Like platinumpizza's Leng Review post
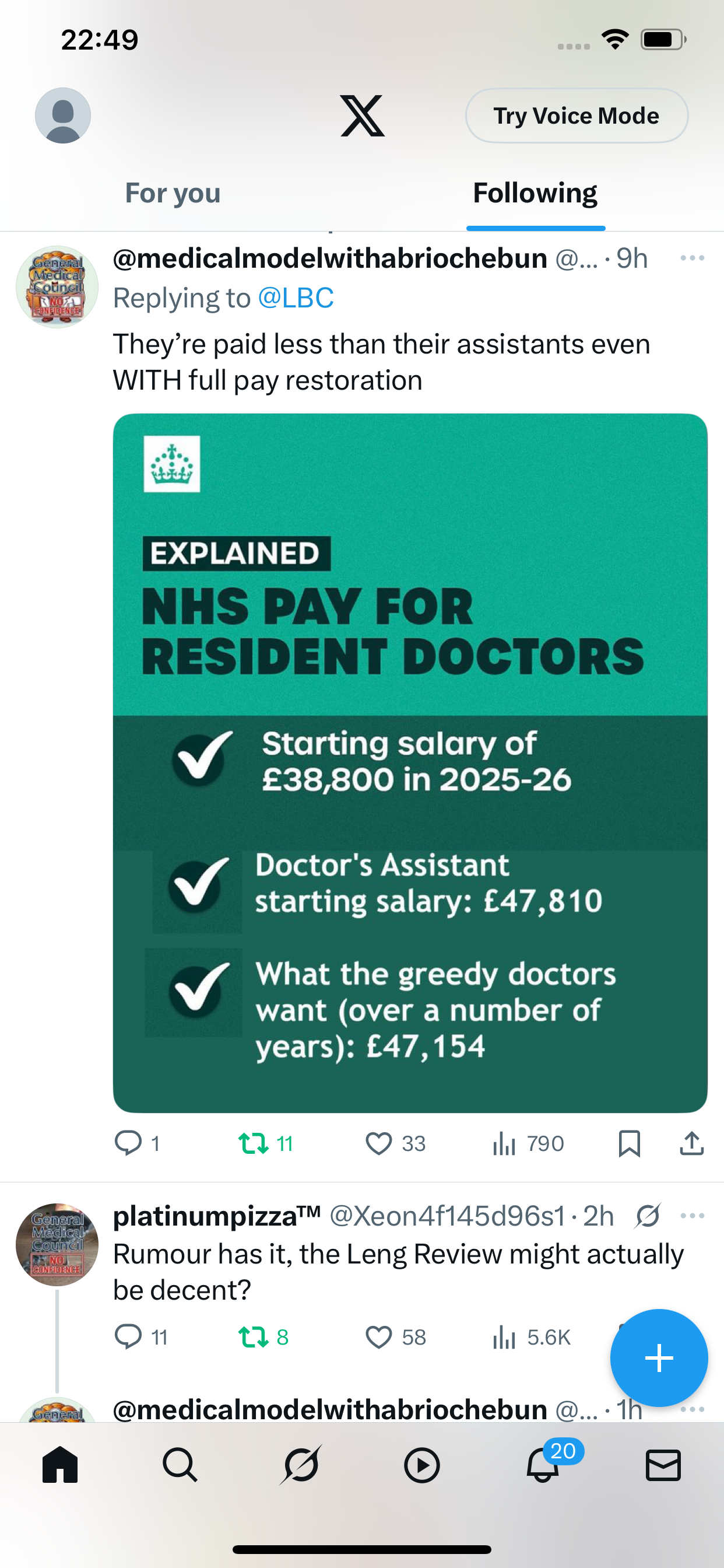This screenshot has width=724, height=1568. (x=395, y=1338)
